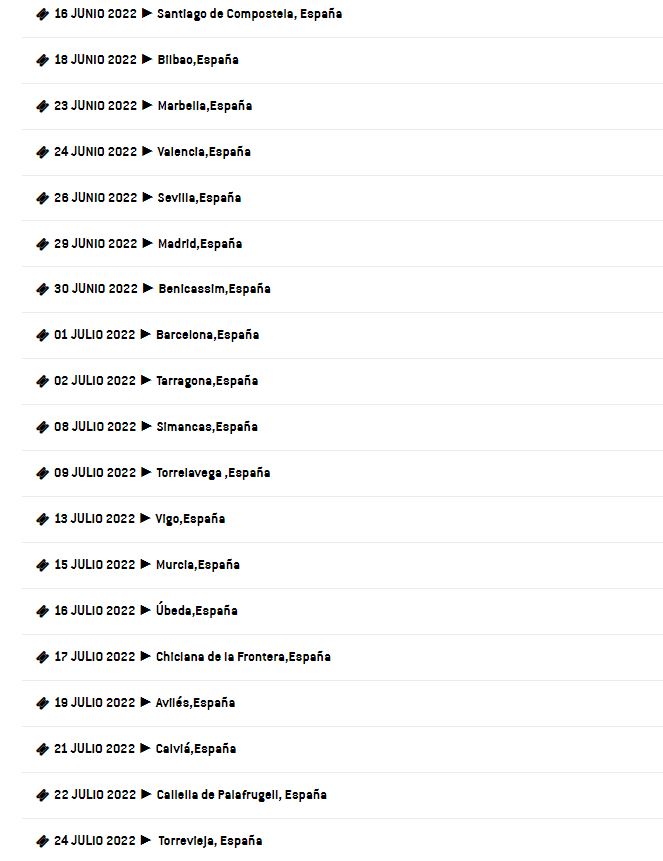Screen dimensions: 663x861
Task: Tap the 19 Julio Avilés date
Action: (136, 703)
